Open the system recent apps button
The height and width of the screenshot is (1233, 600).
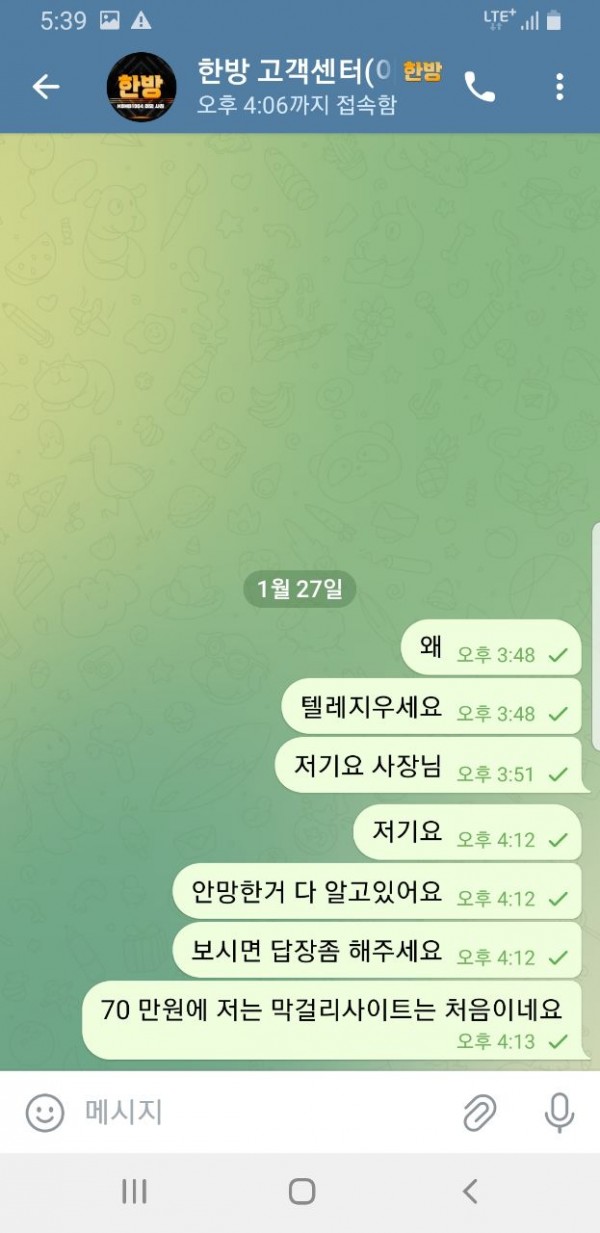(134, 1191)
